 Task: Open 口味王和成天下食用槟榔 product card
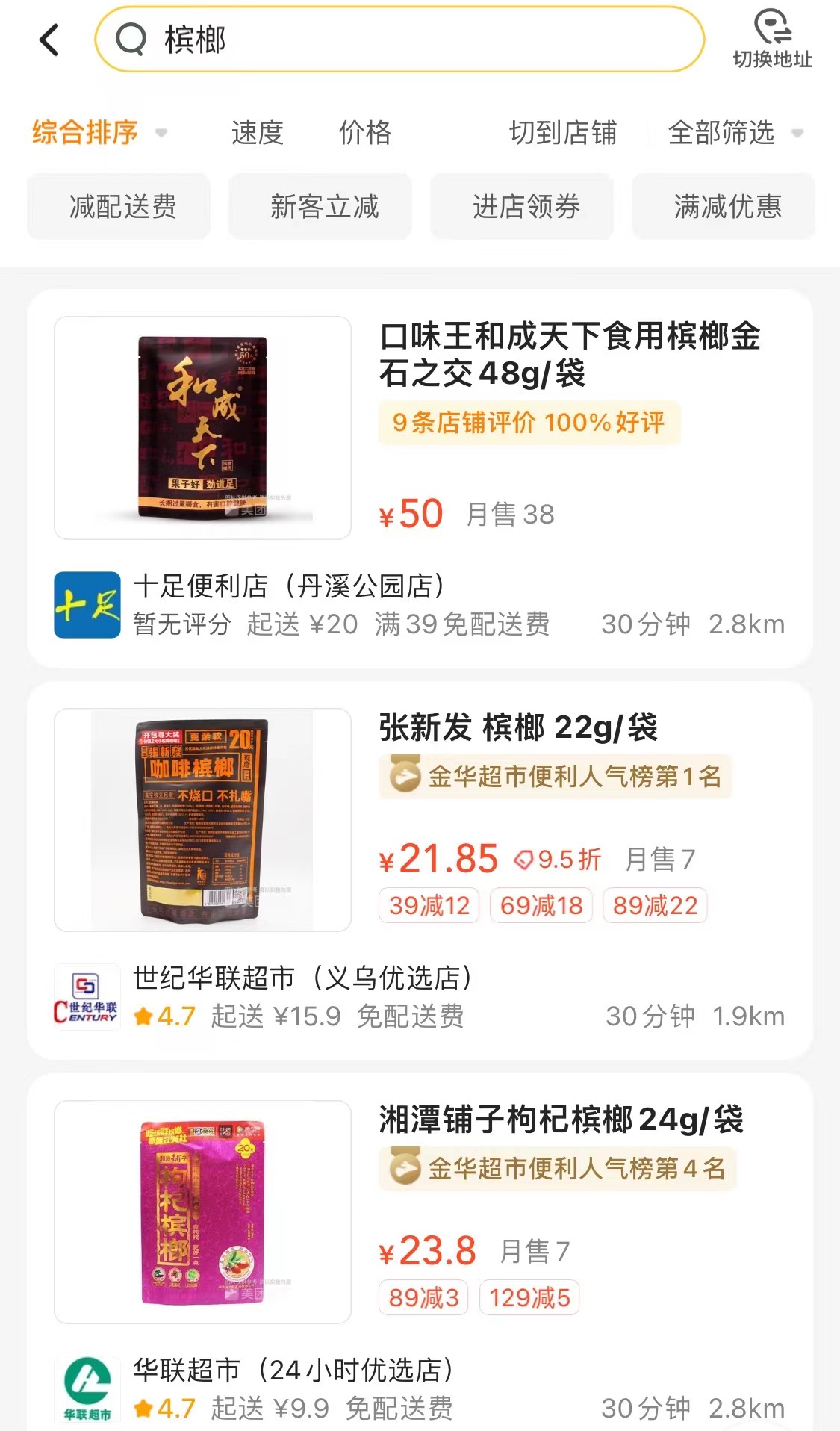pyautogui.click(x=569, y=354)
